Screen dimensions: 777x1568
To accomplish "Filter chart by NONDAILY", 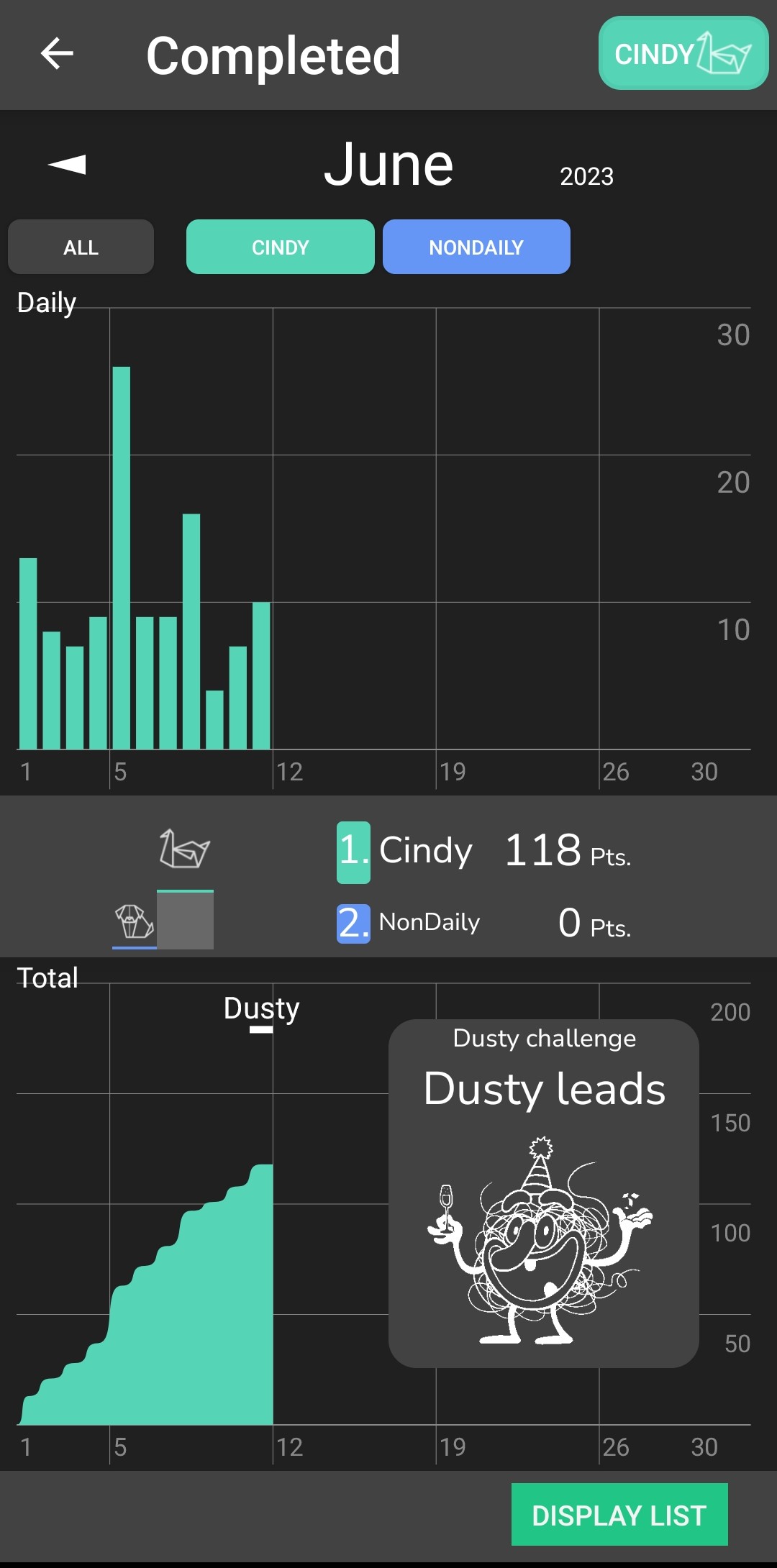I will coord(476,247).
